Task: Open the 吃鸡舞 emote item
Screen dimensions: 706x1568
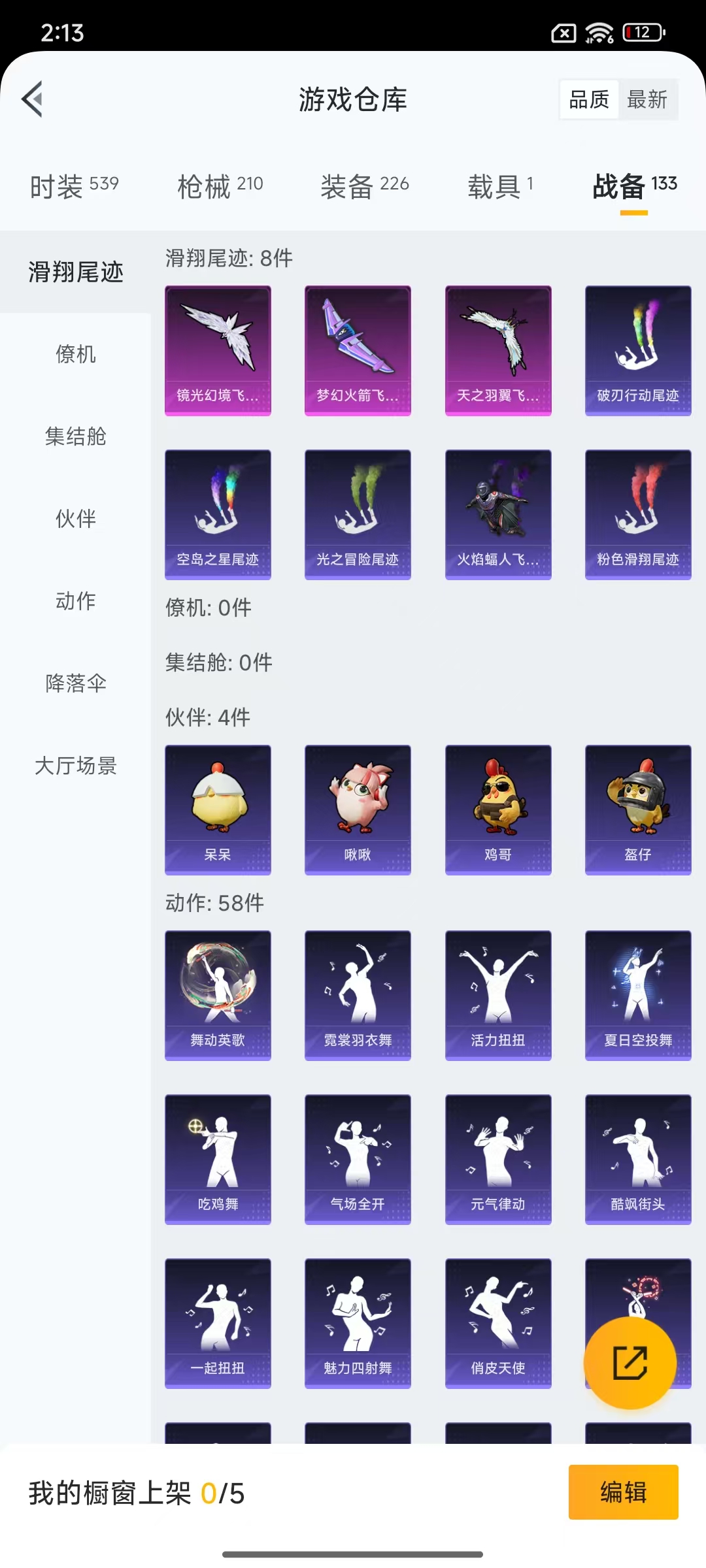Action: [x=218, y=1159]
